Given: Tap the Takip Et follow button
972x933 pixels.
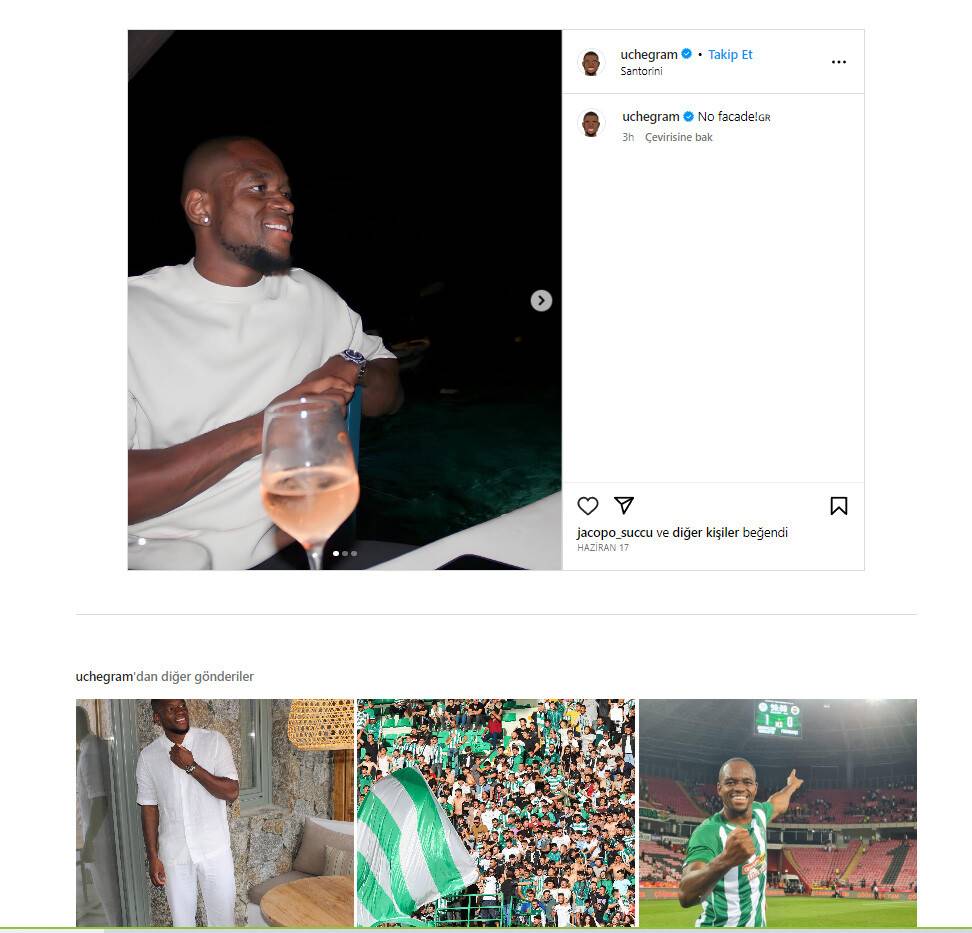Looking at the screenshot, I should click(x=730, y=54).
